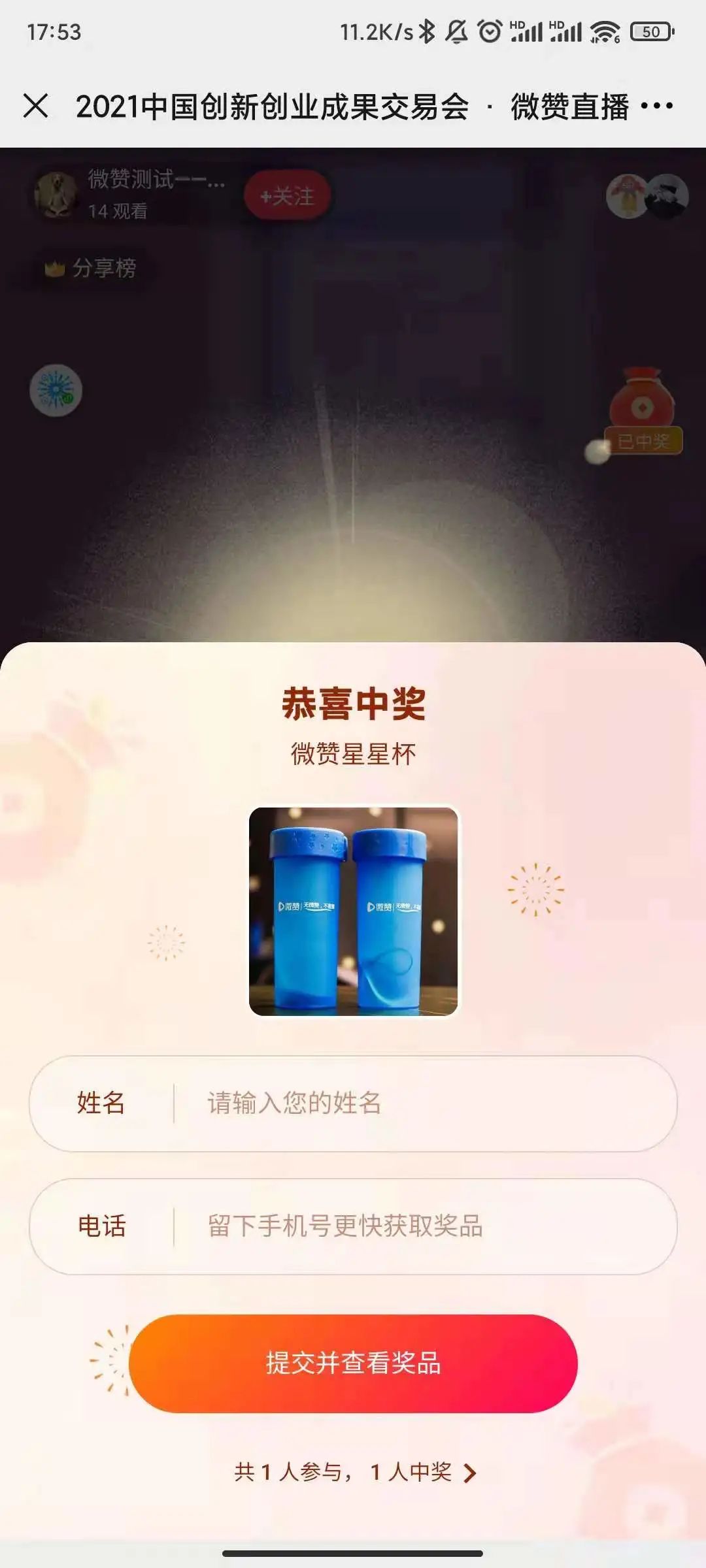Focus the 电话 phone number field
This screenshot has width=706, height=1568.
[418, 1226]
